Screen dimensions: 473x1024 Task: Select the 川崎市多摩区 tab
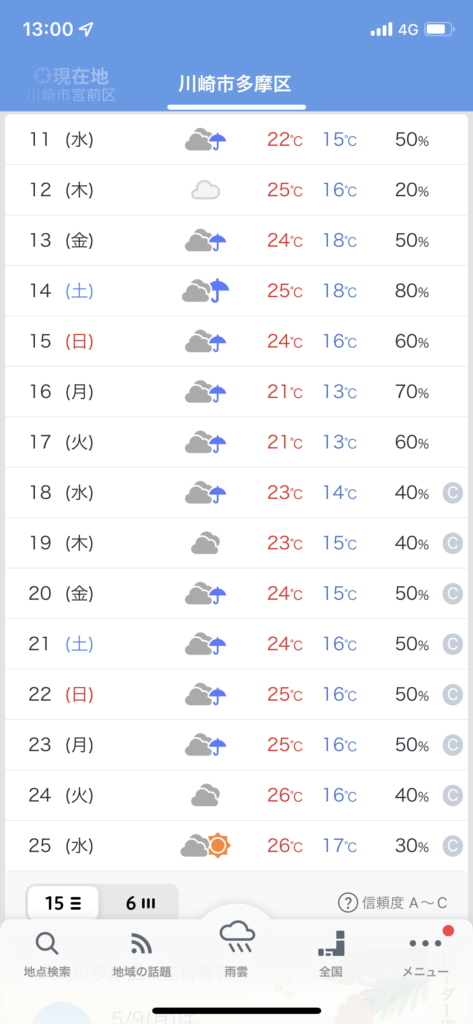click(x=236, y=85)
